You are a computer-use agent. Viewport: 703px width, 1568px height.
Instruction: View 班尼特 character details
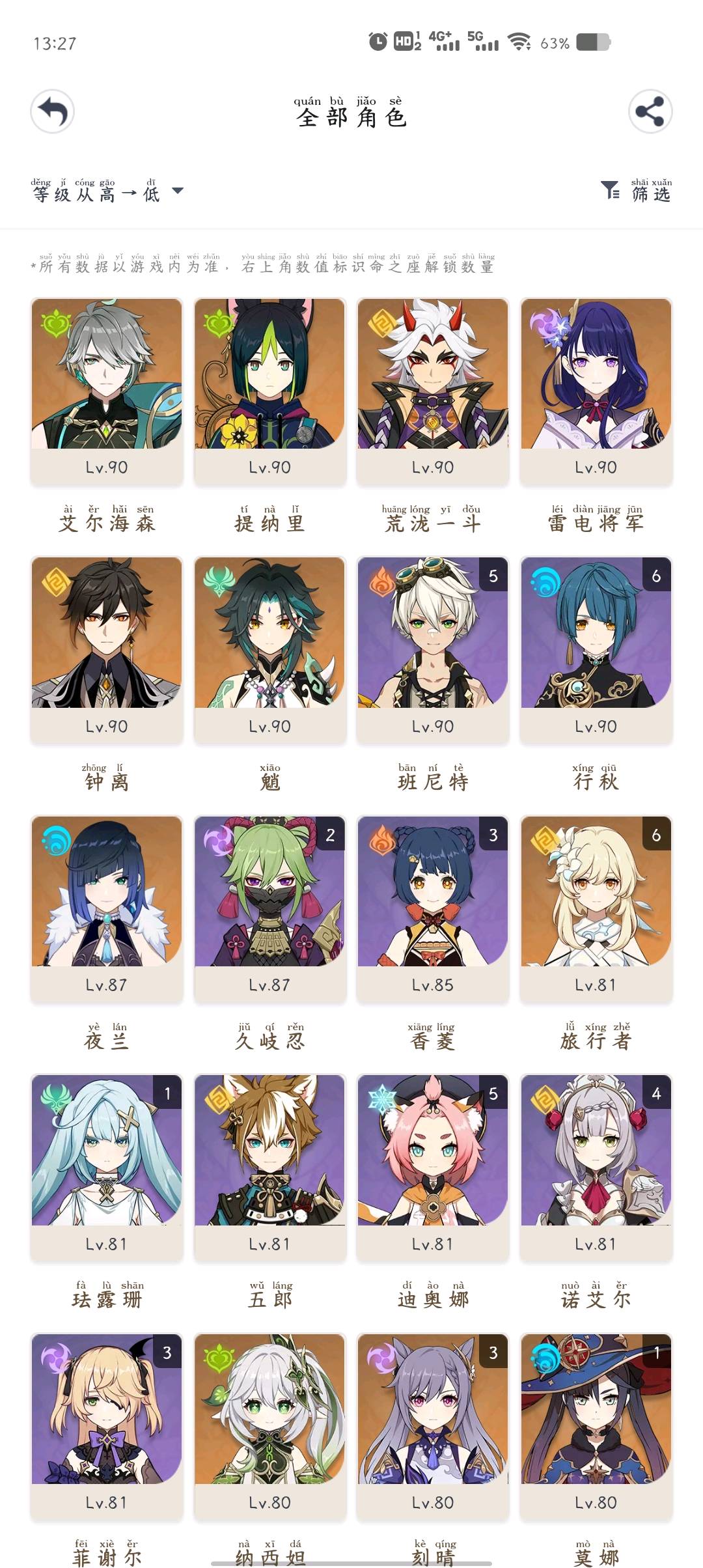point(433,649)
